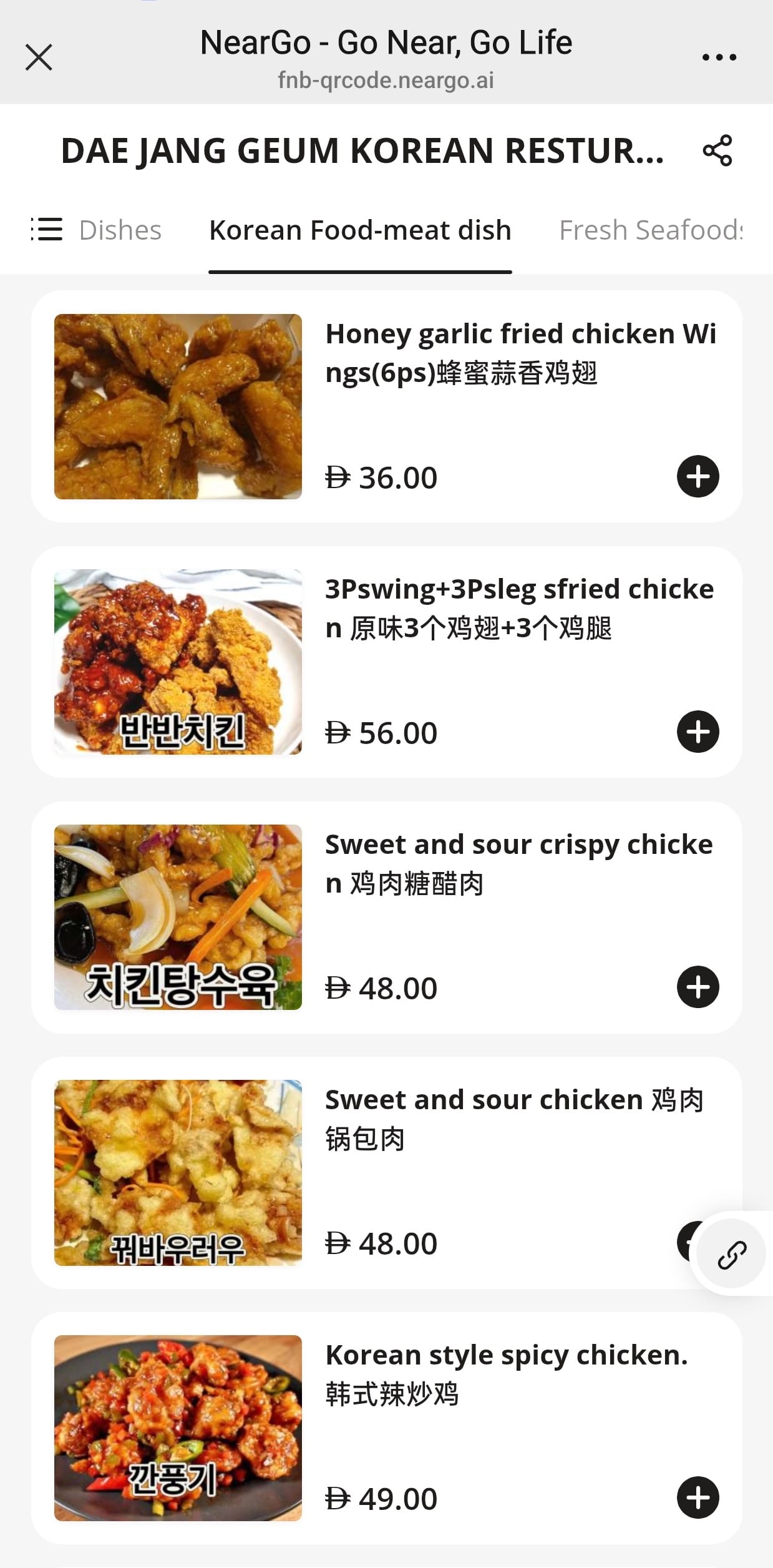
Task: View Sweet and sour crispy chicken details
Action: click(x=386, y=918)
